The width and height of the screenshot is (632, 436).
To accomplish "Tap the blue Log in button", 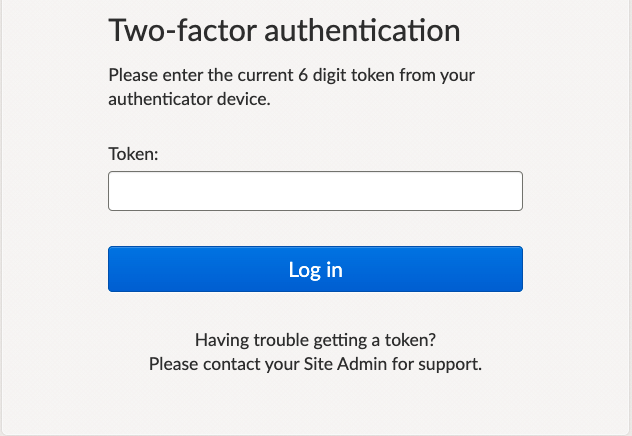I will (x=315, y=269).
